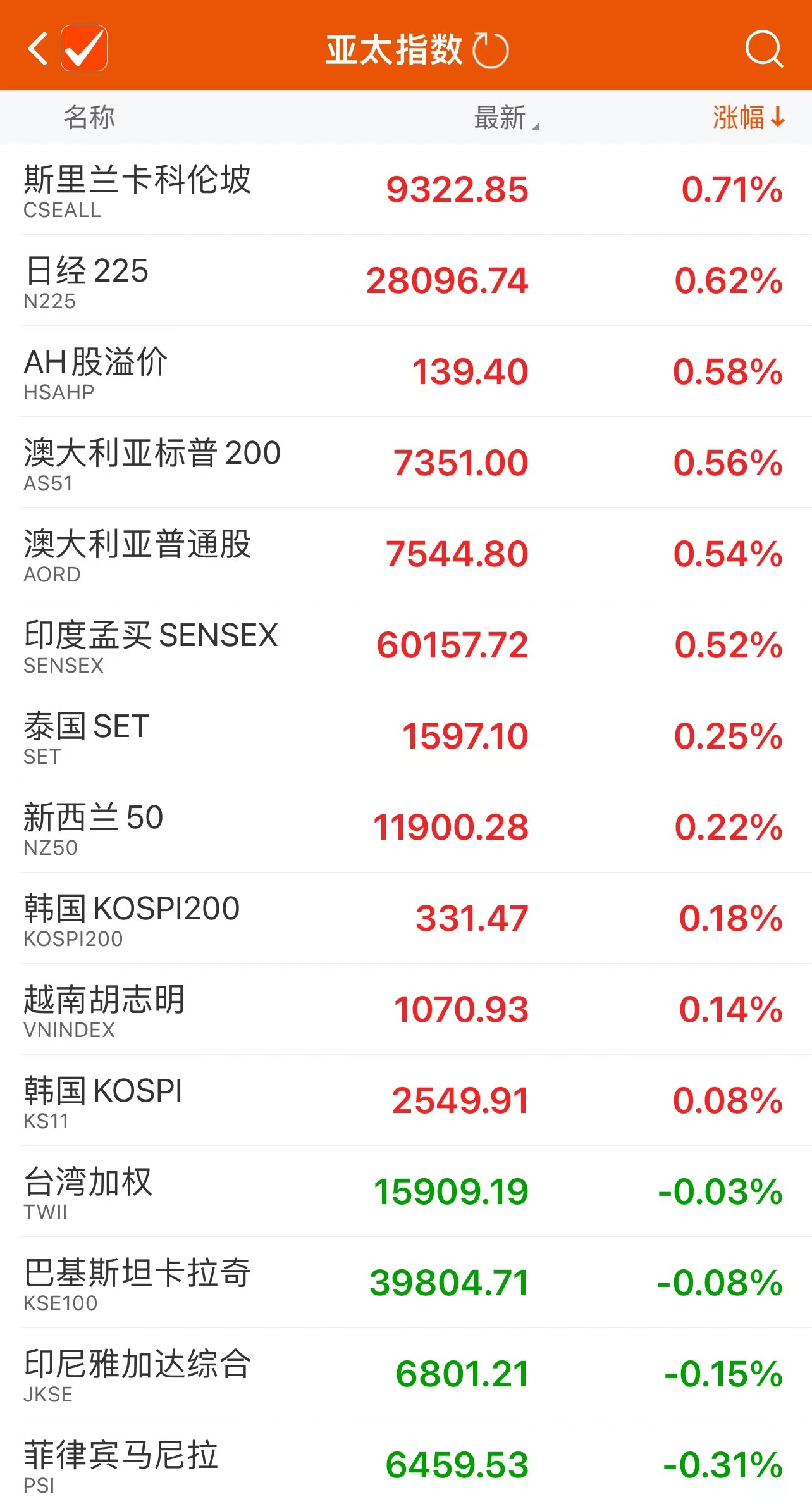Open the 日经225 index row
Viewport: 812px width, 1504px height.
405,282
